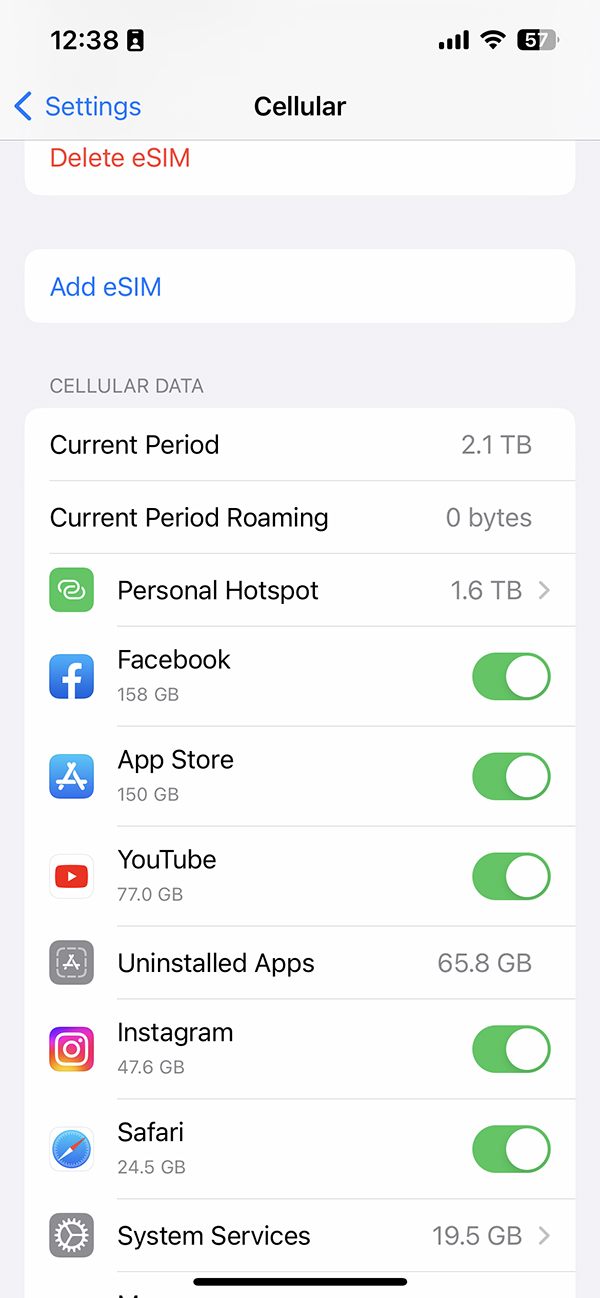Viewport: 600px width, 1298px height.
Task: Switch off Instagram cellular data
Action: point(511,1050)
